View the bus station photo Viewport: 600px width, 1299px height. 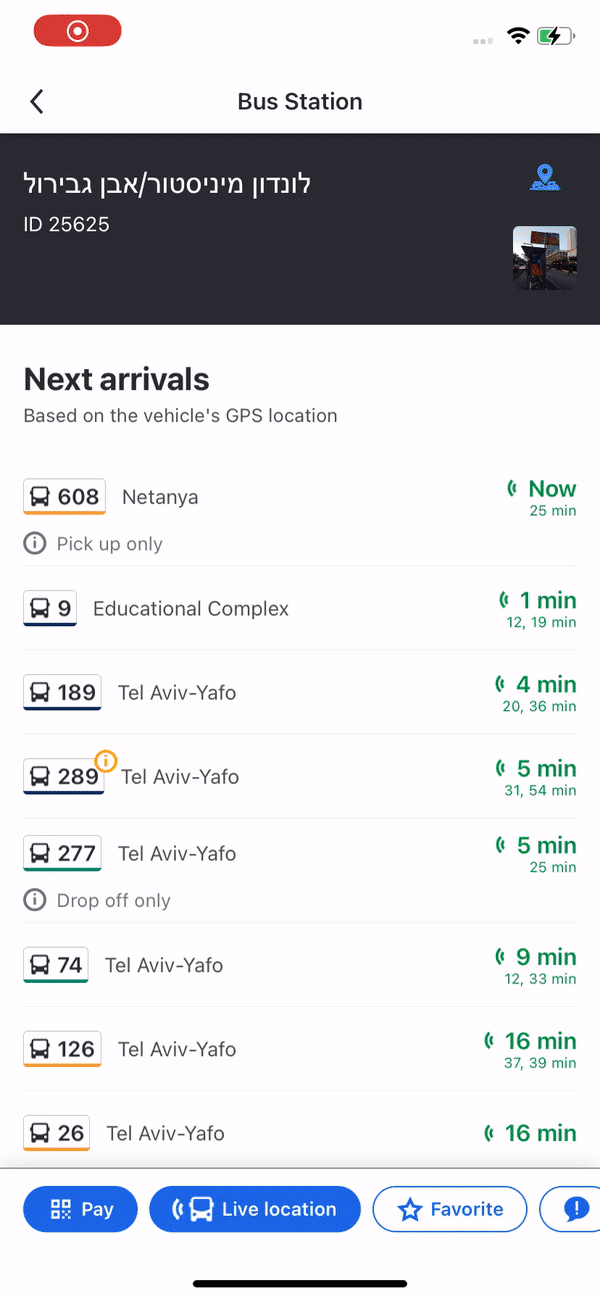click(x=545, y=258)
